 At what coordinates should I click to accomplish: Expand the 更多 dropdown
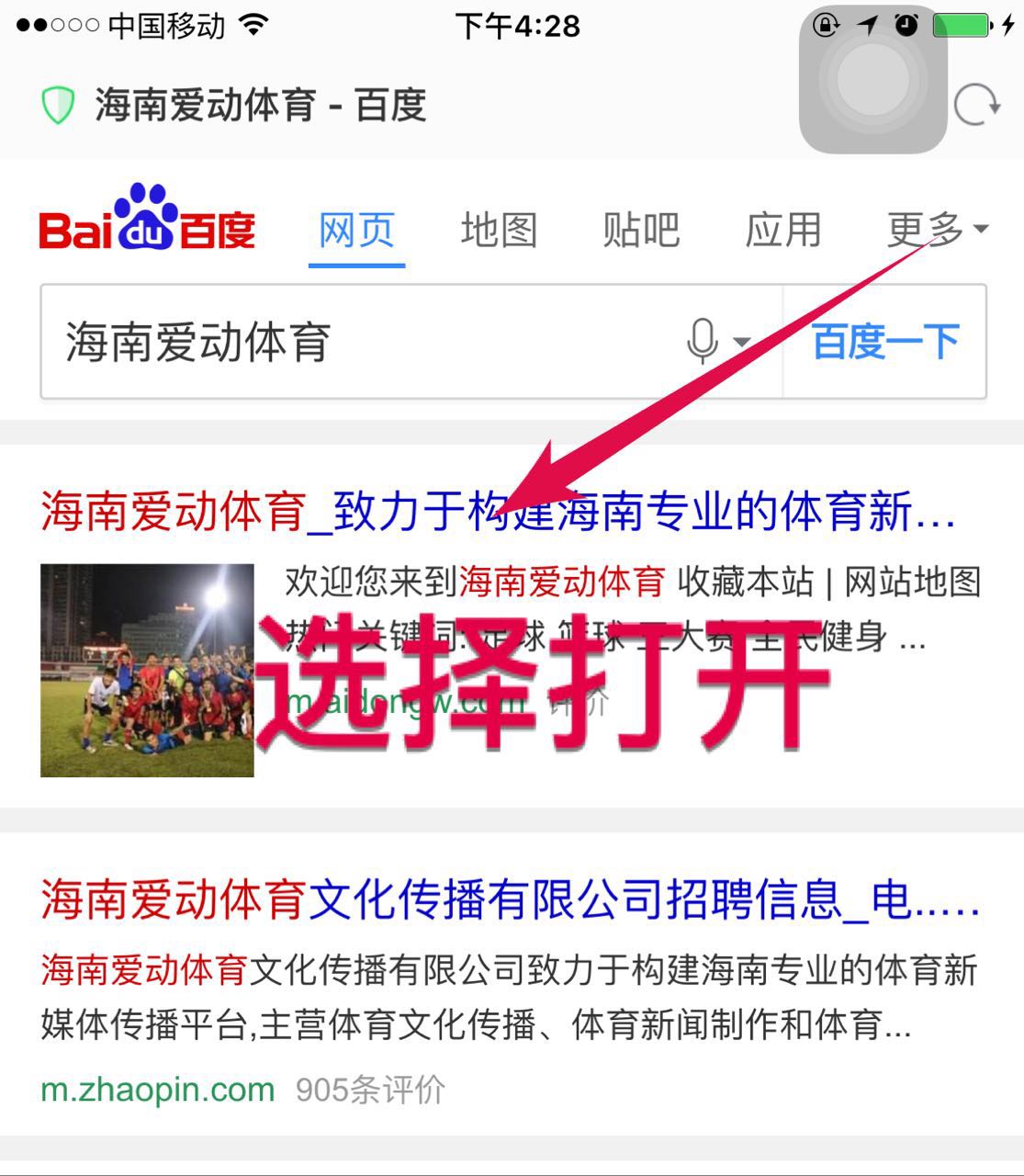[x=937, y=230]
